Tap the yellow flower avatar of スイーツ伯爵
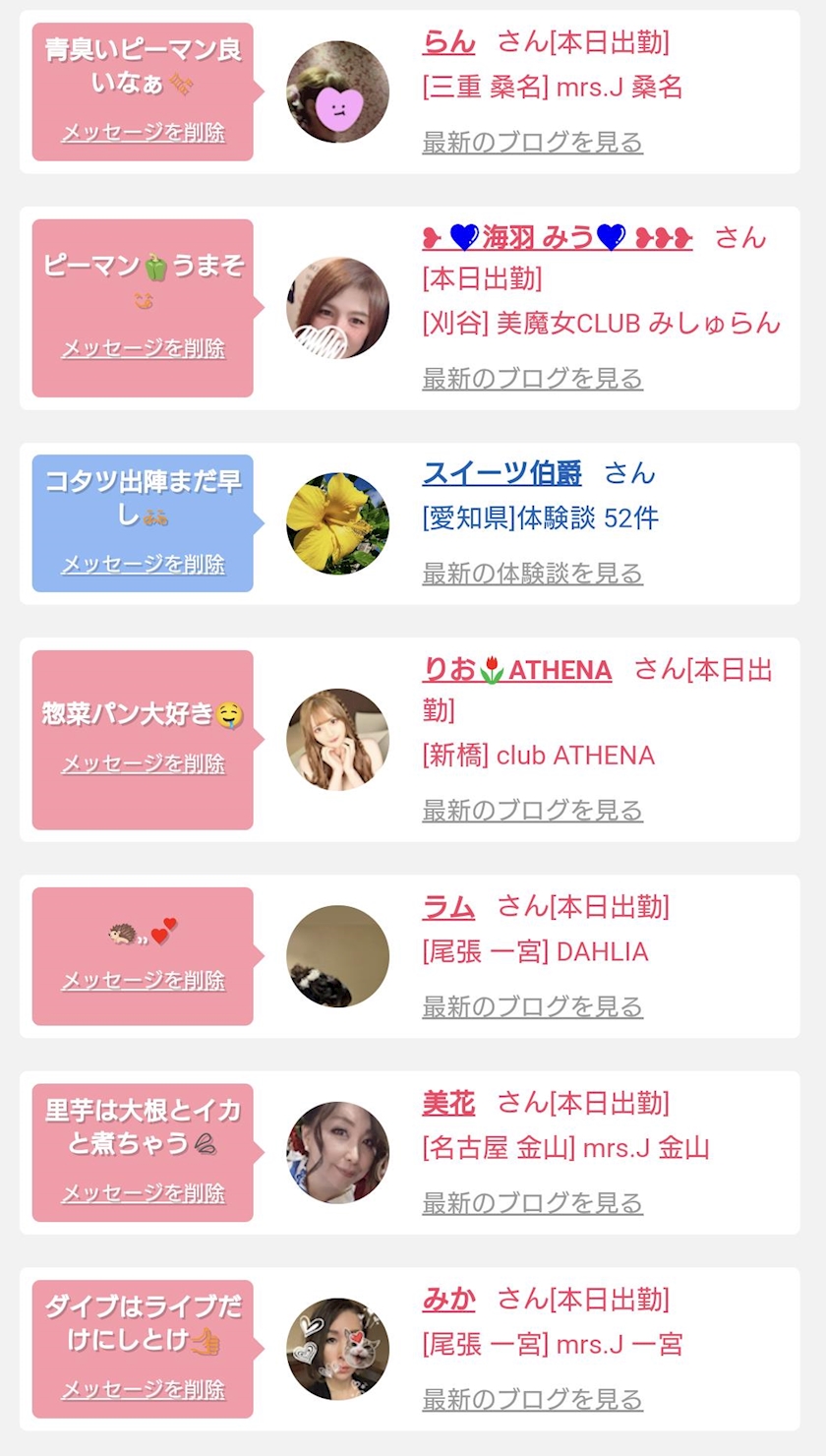Screen dimensions: 826x1456 tap(337, 523)
